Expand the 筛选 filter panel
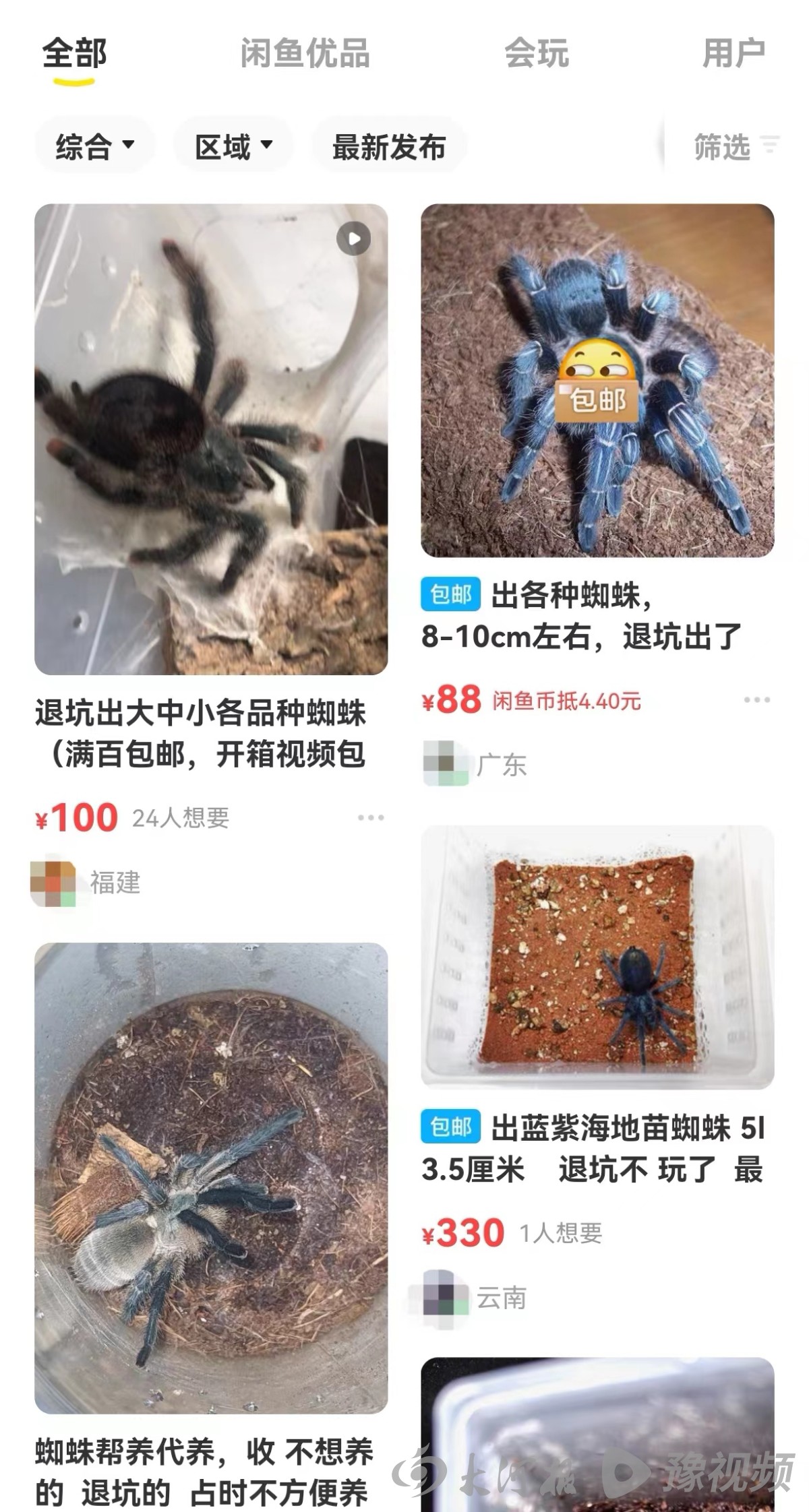 pos(721,144)
